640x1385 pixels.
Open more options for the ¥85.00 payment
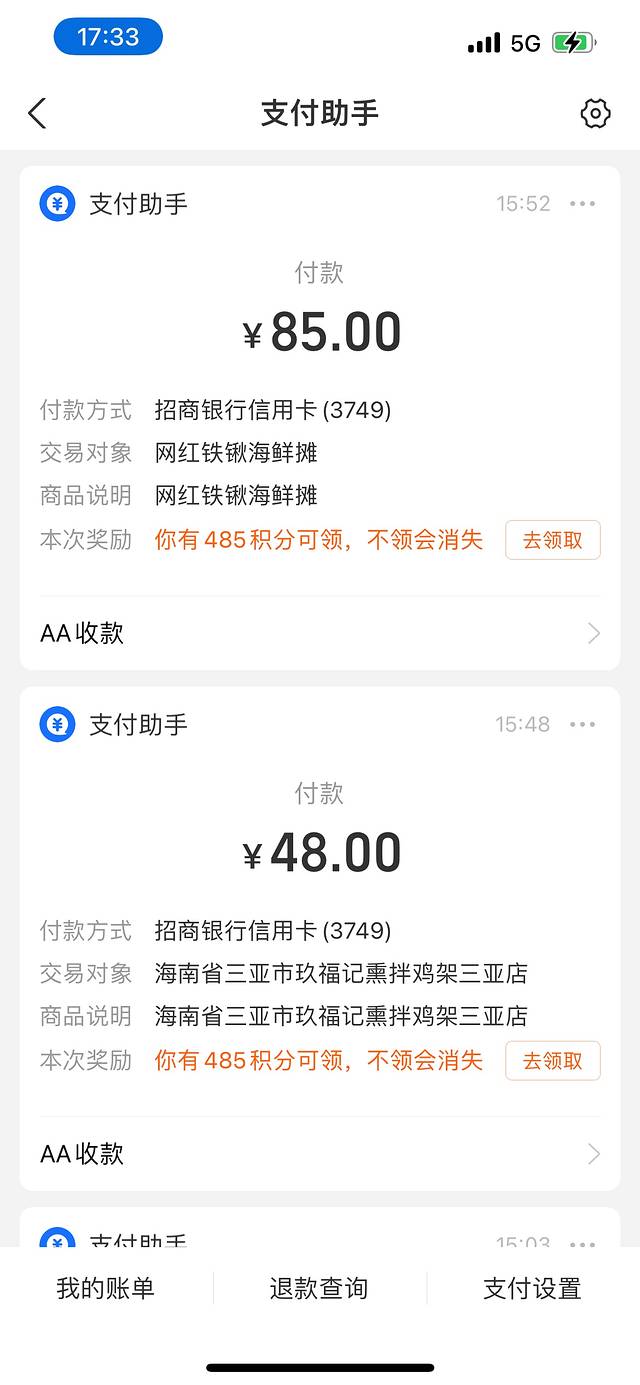tap(582, 204)
